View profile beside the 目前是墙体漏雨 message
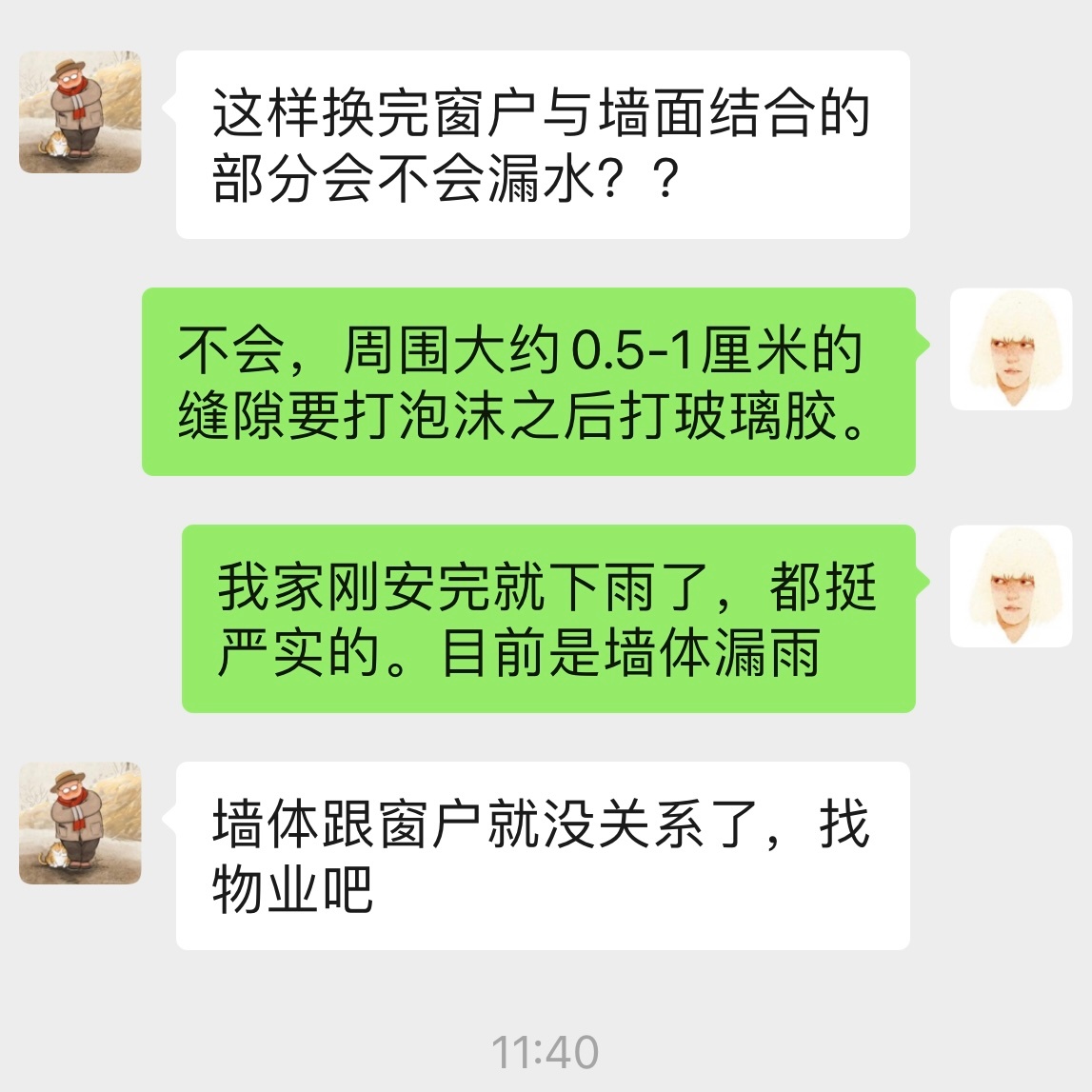 click(1011, 586)
